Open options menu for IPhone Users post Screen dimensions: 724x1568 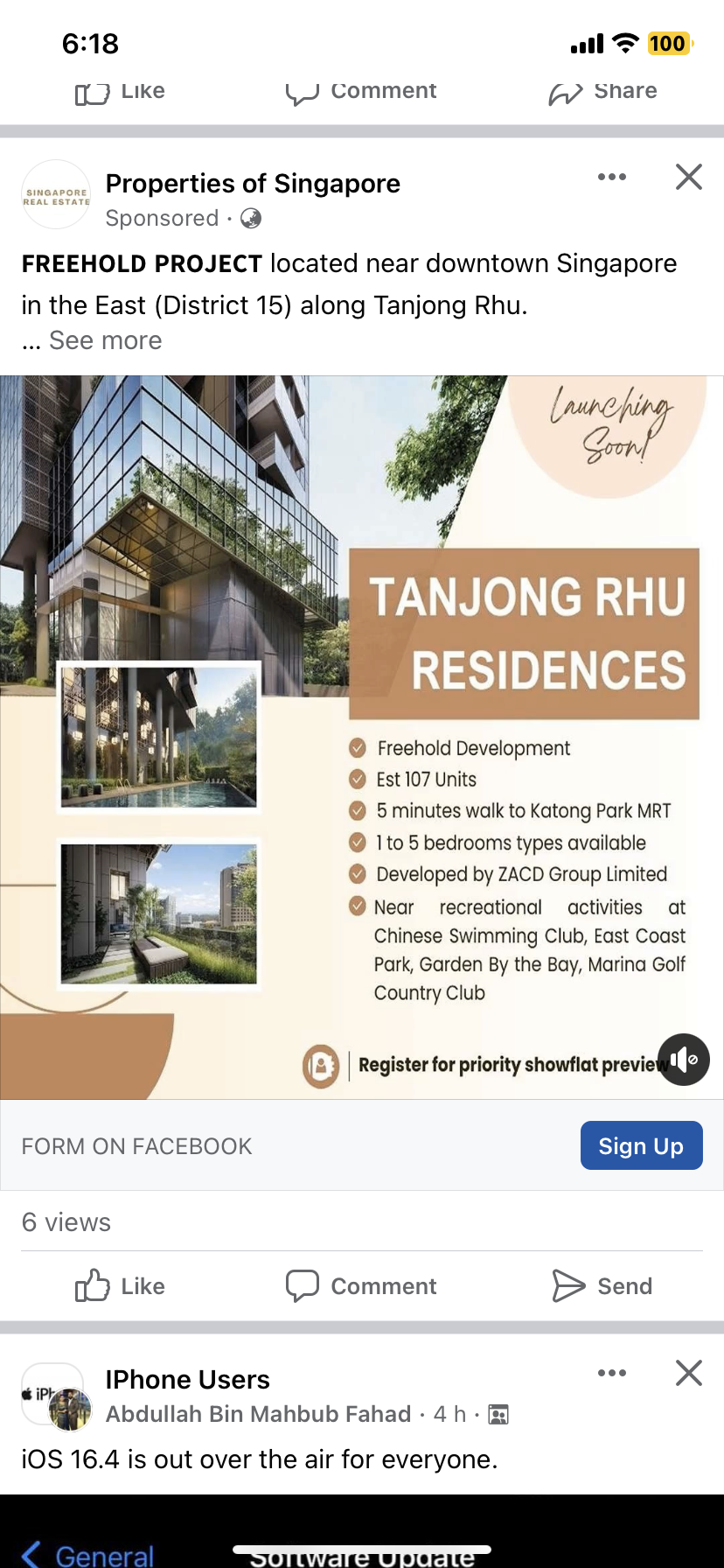click(611, 1373)
